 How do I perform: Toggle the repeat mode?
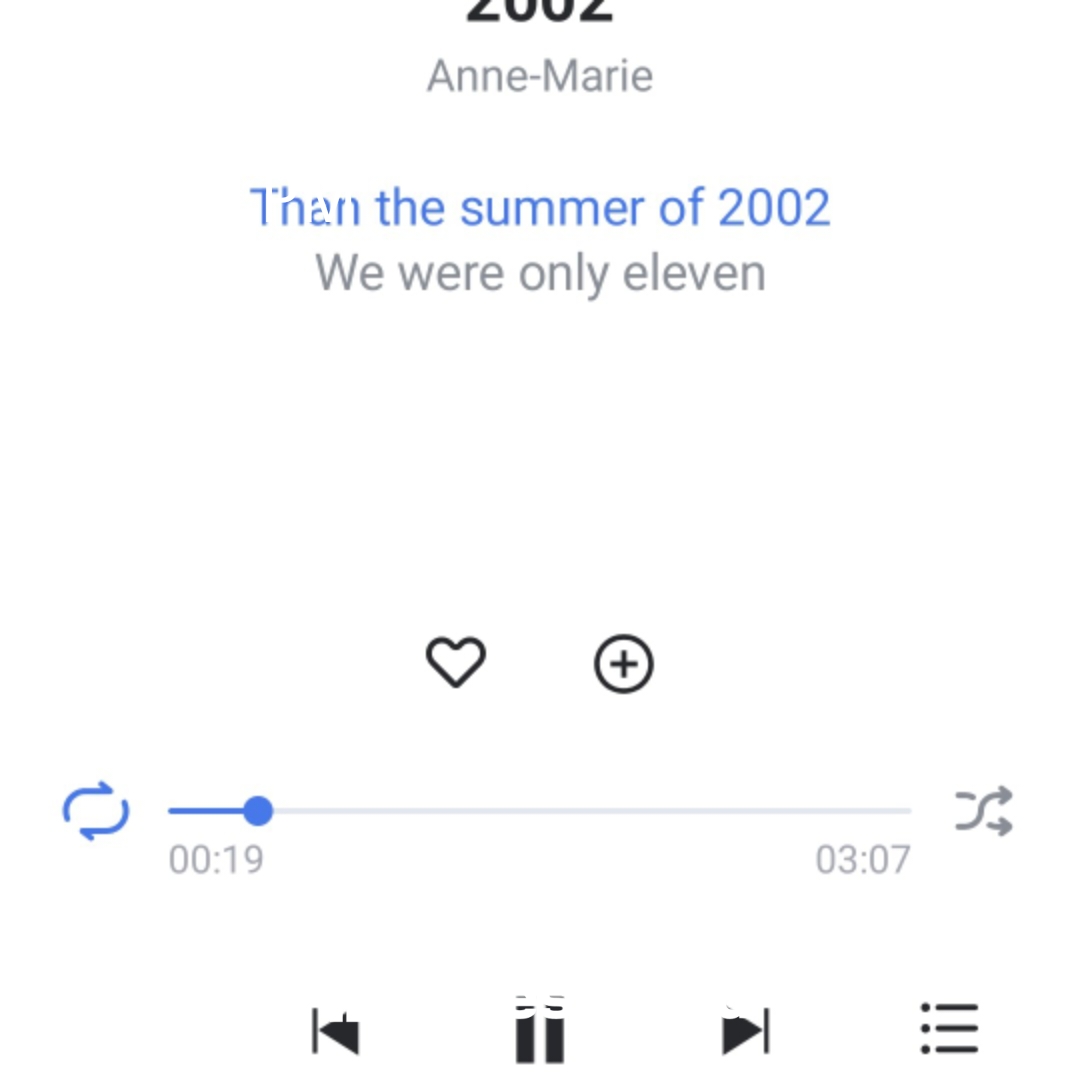pyautogui.click(x=96, y=811)
